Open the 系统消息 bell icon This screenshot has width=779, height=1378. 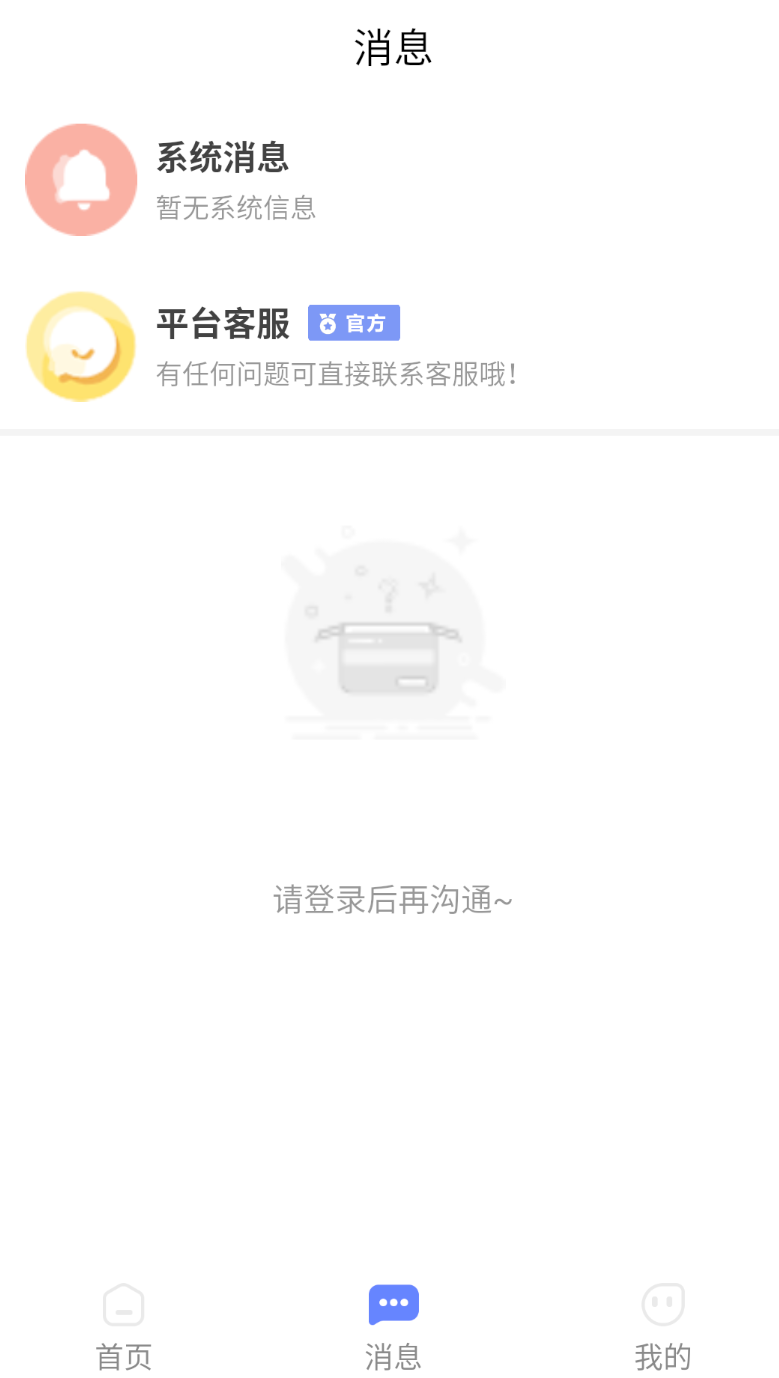pos(81,179)
